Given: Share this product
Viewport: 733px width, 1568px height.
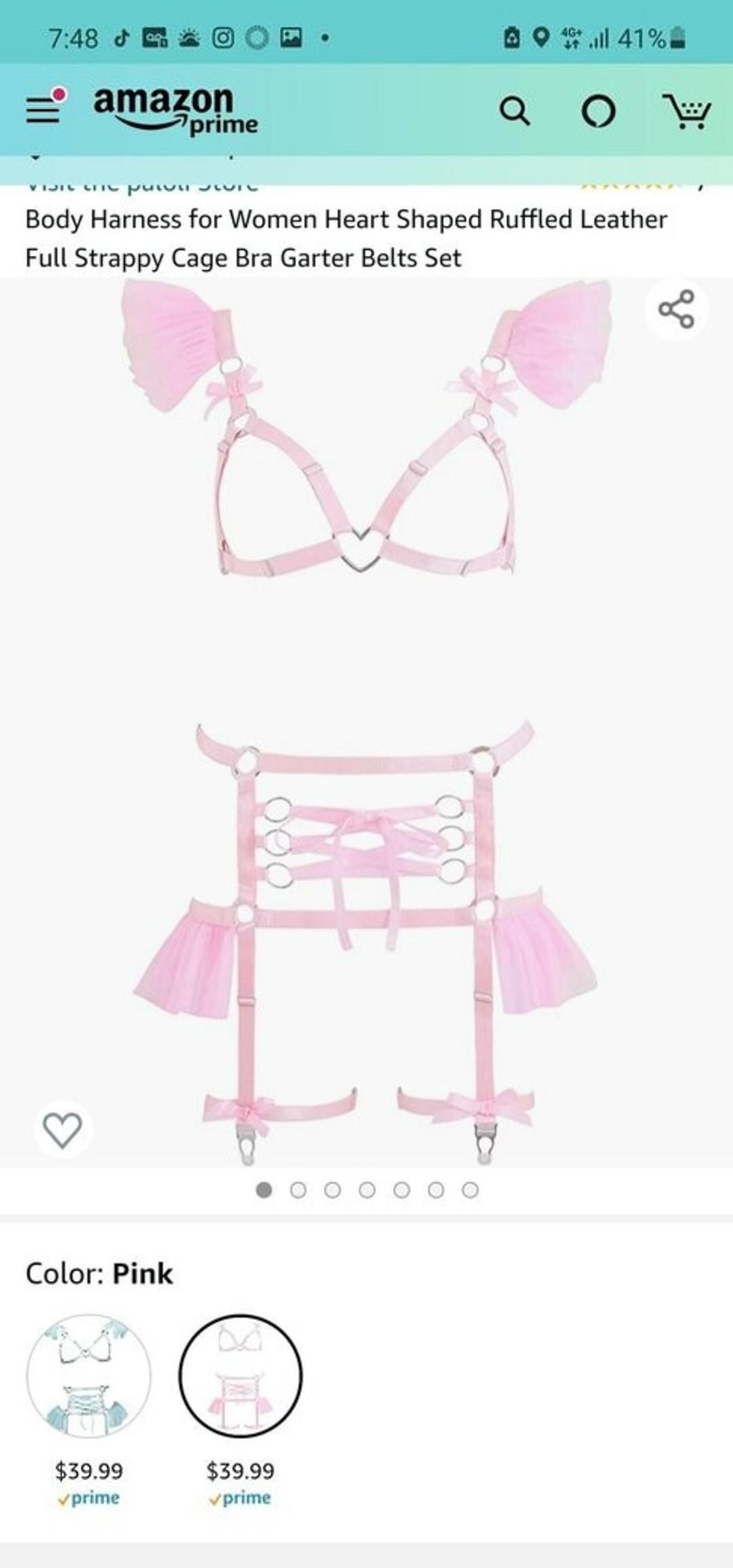Looking at the screenshot, I should click(676, 309).
